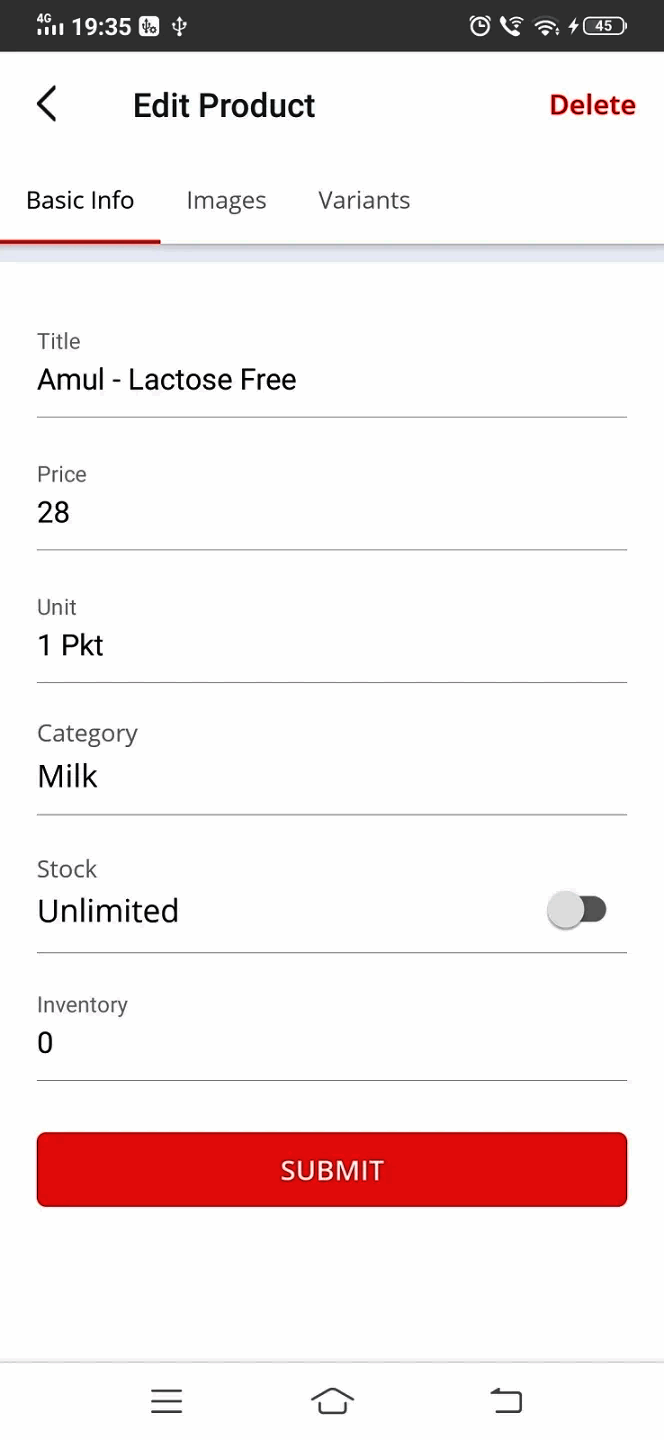664x1440 pixels.
Task: Switch to the Variants tab
Action: tap(364, 200)
